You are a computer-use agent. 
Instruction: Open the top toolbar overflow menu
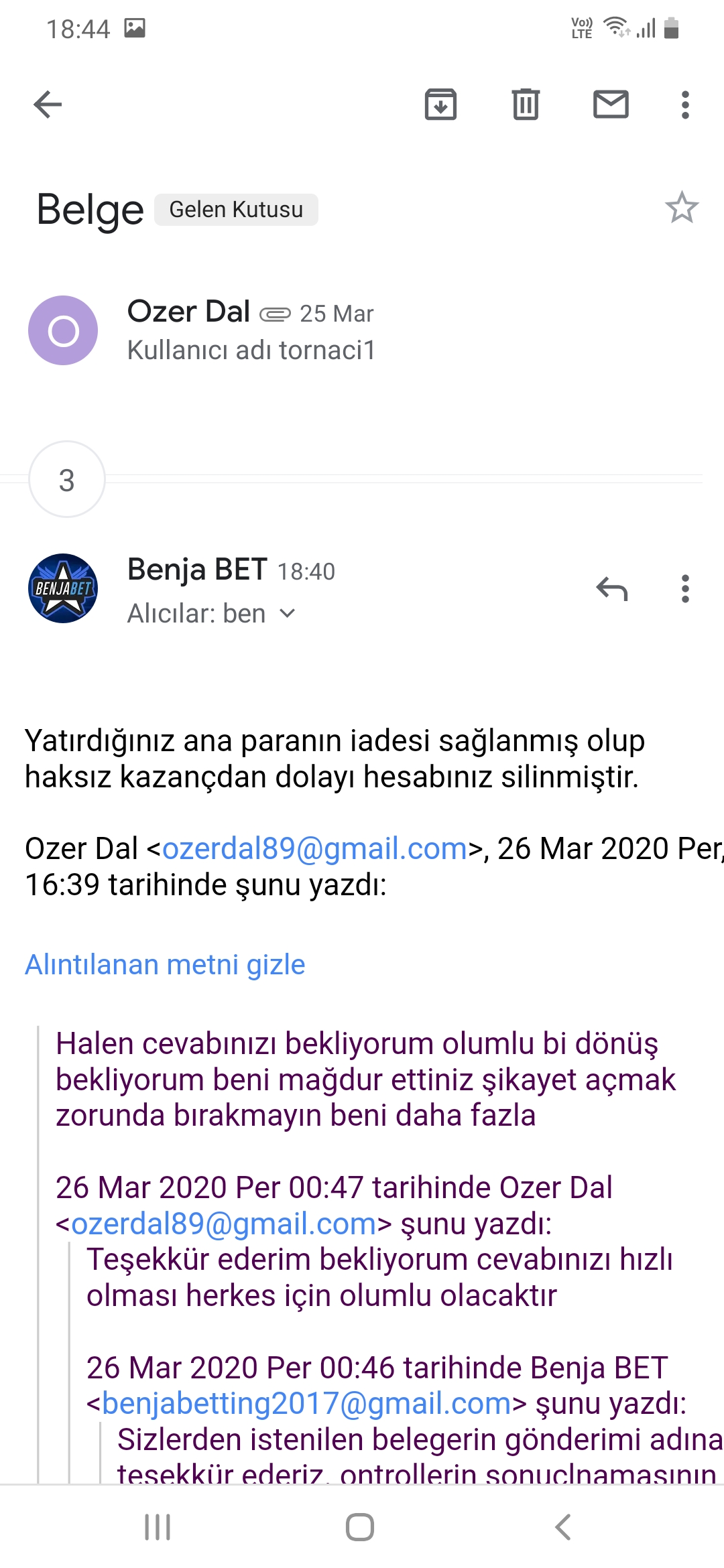[x=684, y=105]
